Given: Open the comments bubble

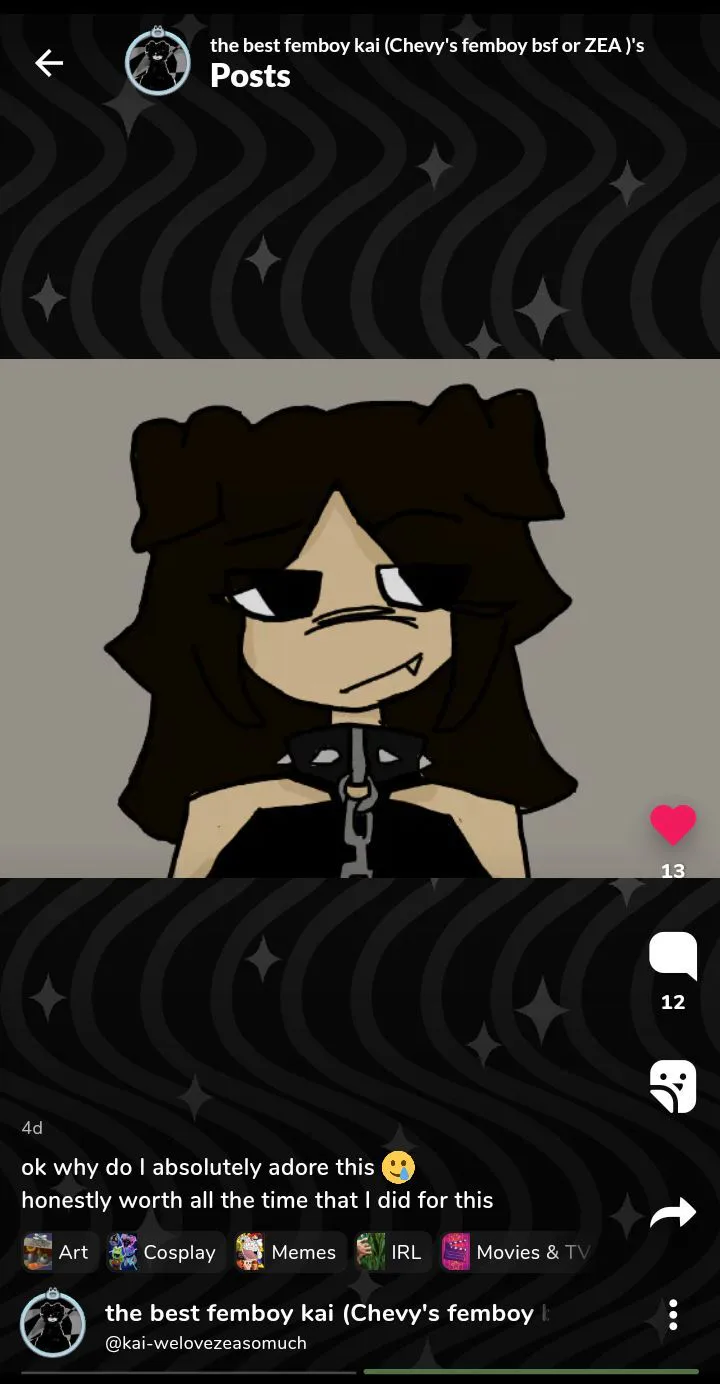Looking at the screenshot, I should [x=673, y=955].
